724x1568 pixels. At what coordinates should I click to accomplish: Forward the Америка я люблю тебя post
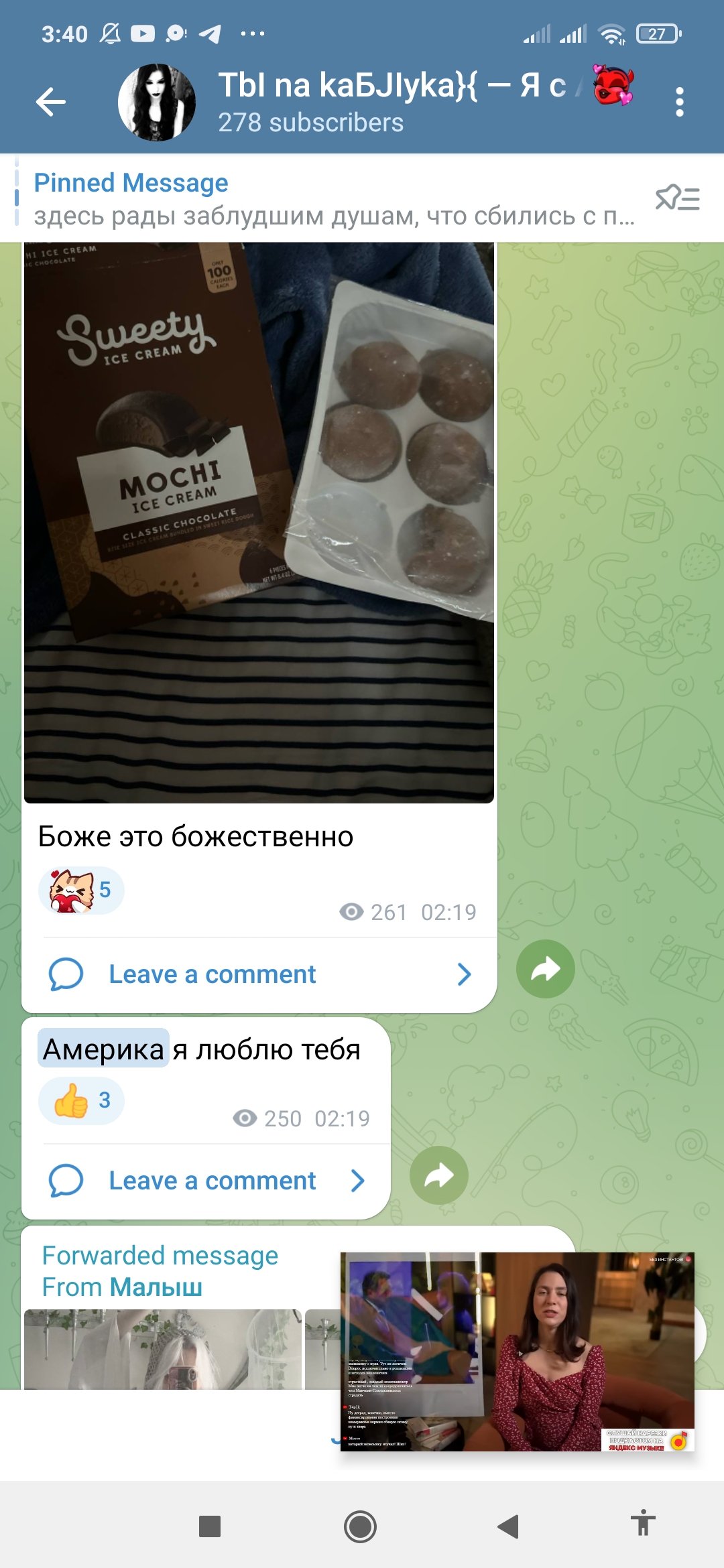pos(439,1175)
